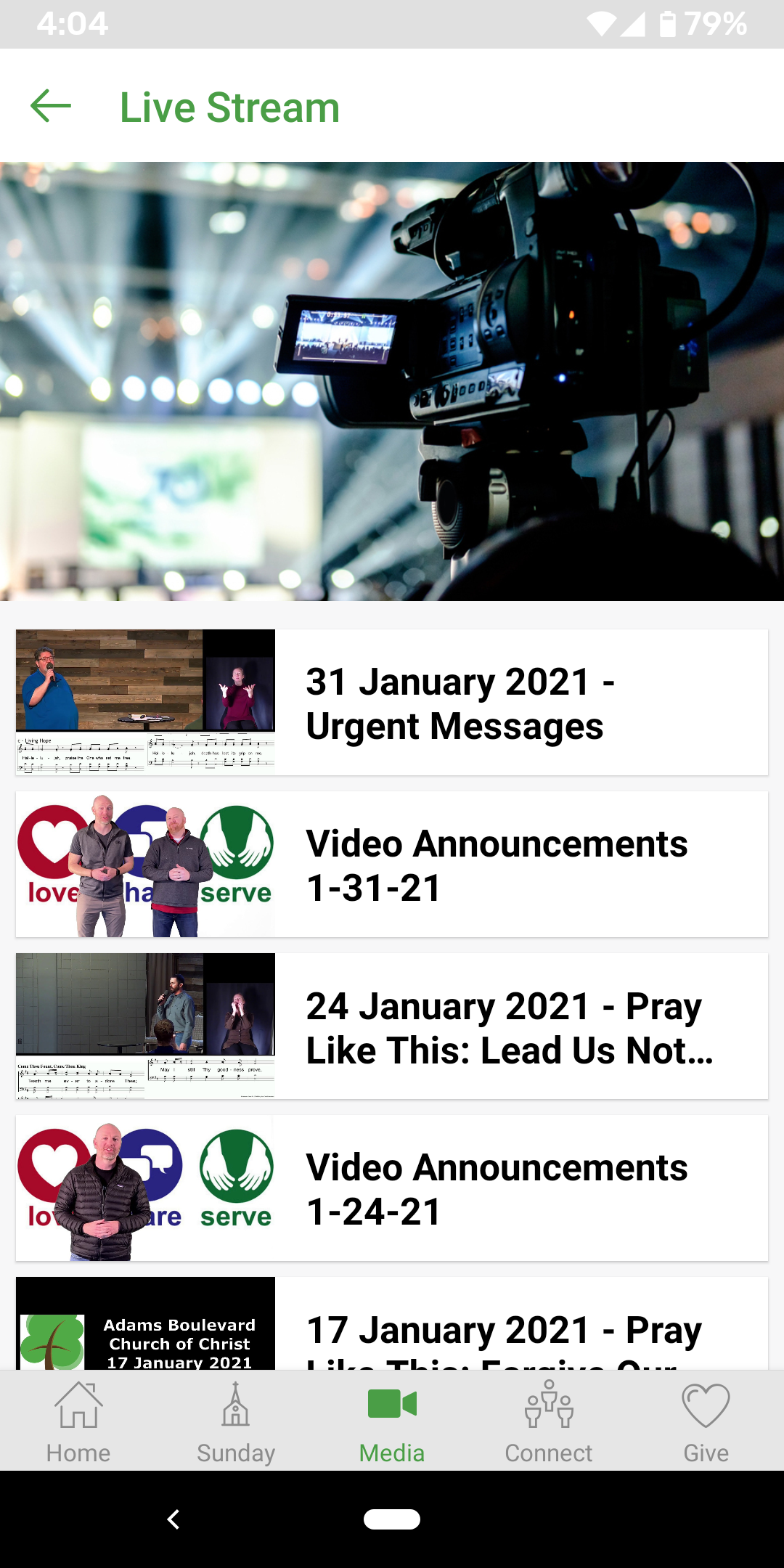Go back using the green arrow
The image size is (784, 1568).
(51, 107)
